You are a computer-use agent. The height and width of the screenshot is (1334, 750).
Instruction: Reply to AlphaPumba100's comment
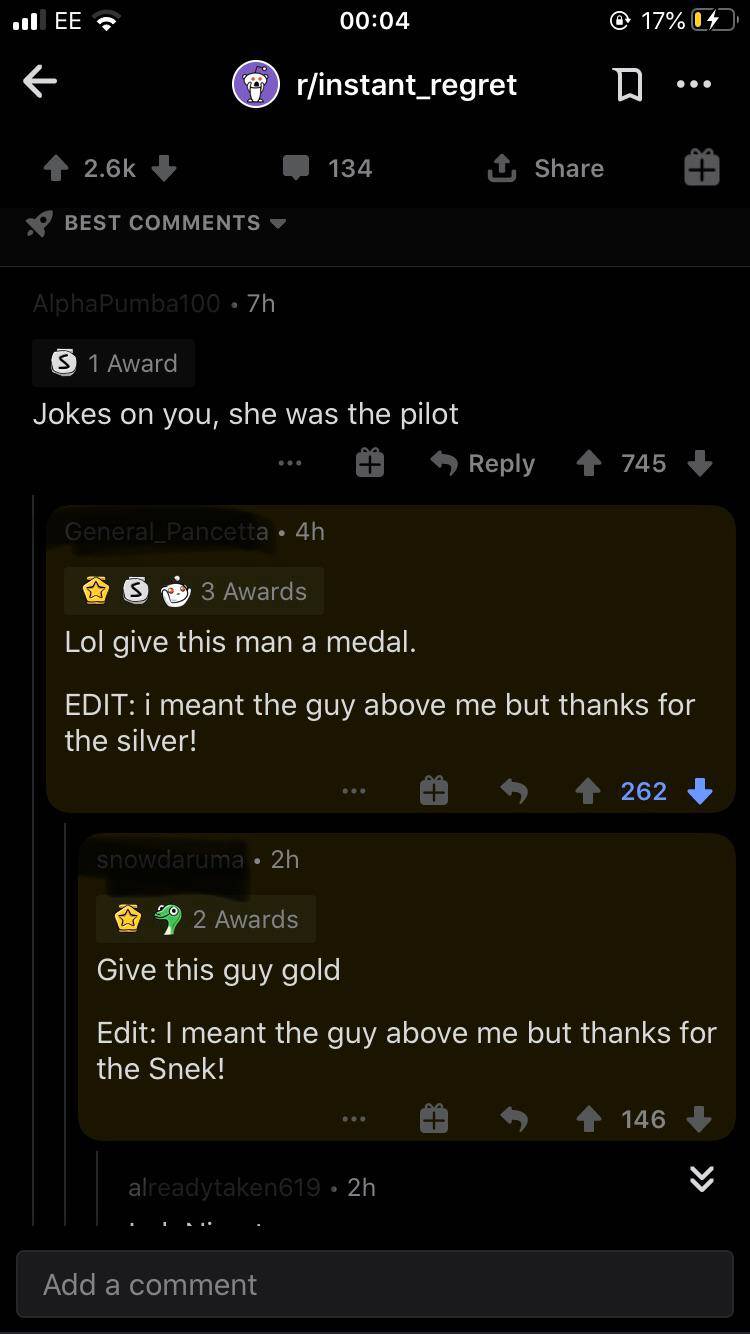tap(483, 463)
